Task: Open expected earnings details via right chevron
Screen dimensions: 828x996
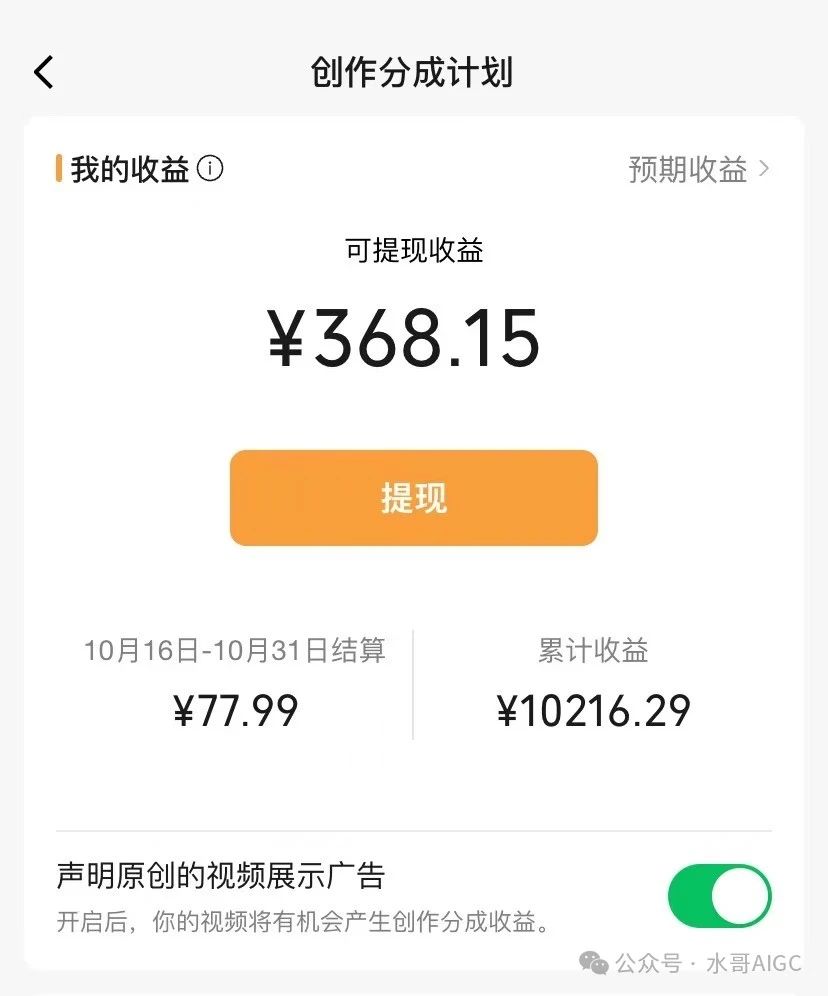Action: [764, 170]
